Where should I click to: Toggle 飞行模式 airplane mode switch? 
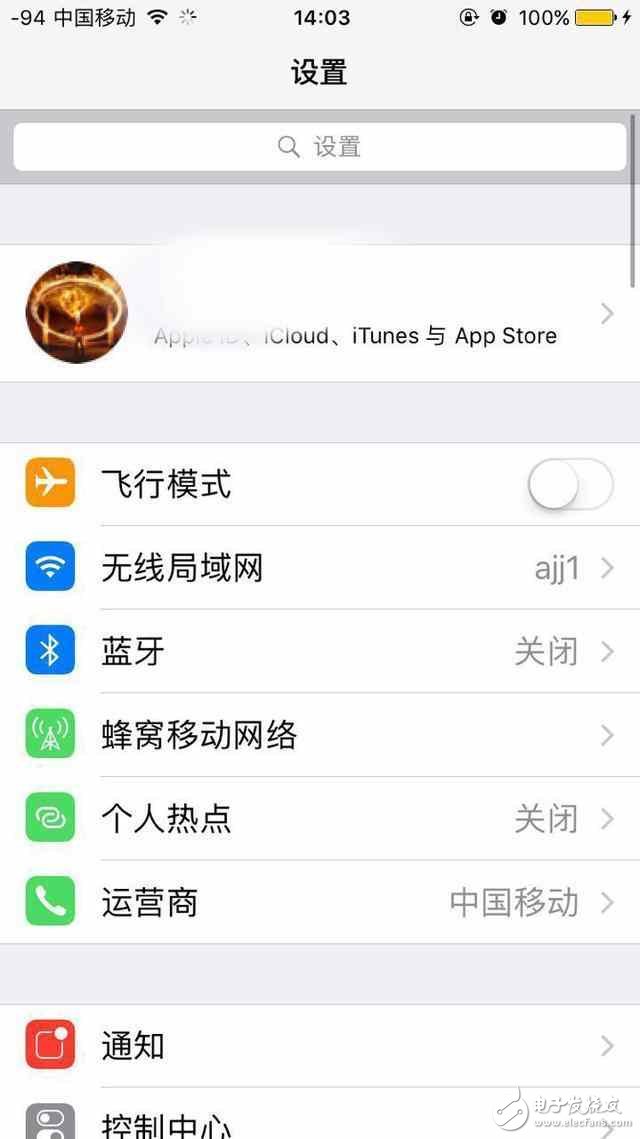(569, 485)
